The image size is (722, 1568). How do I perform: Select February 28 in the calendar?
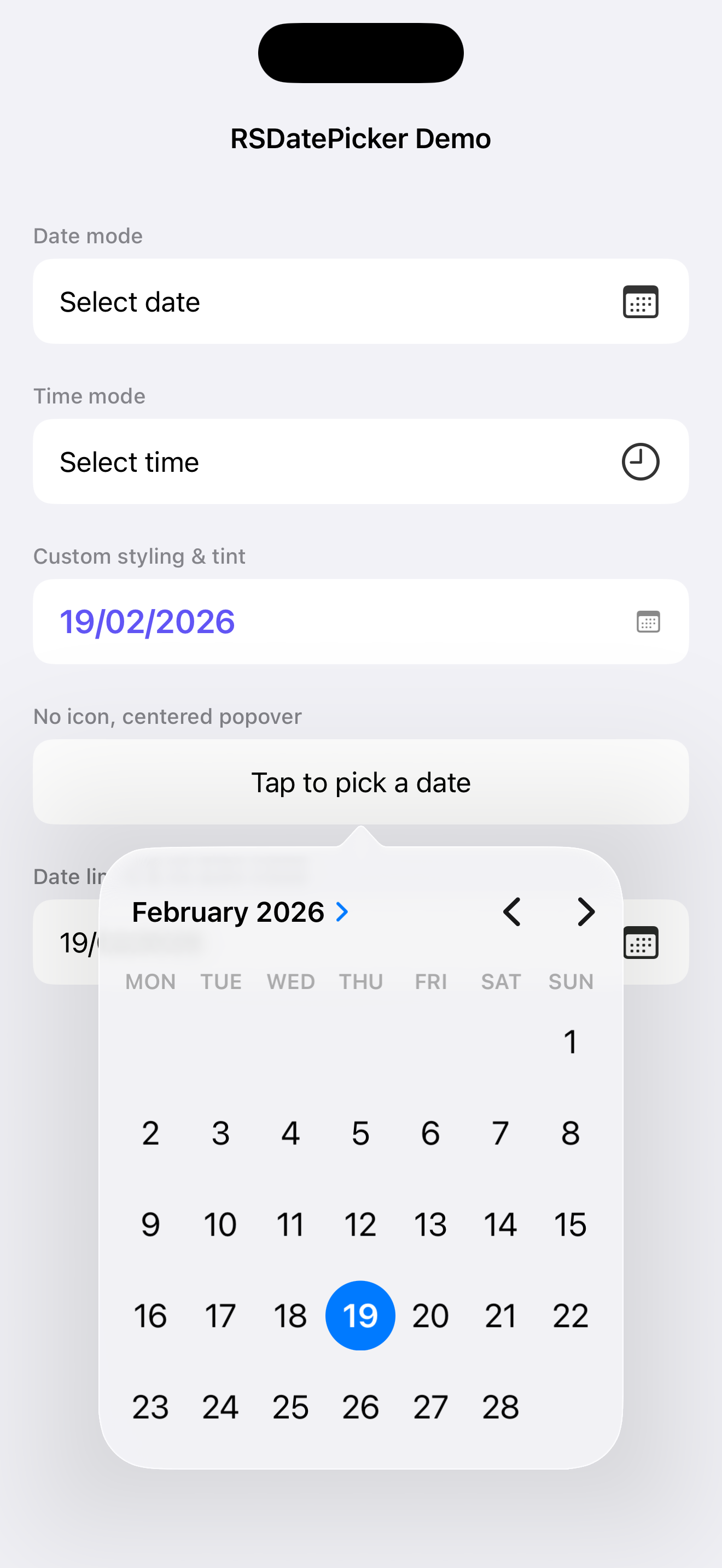[x=500, y=1407]
